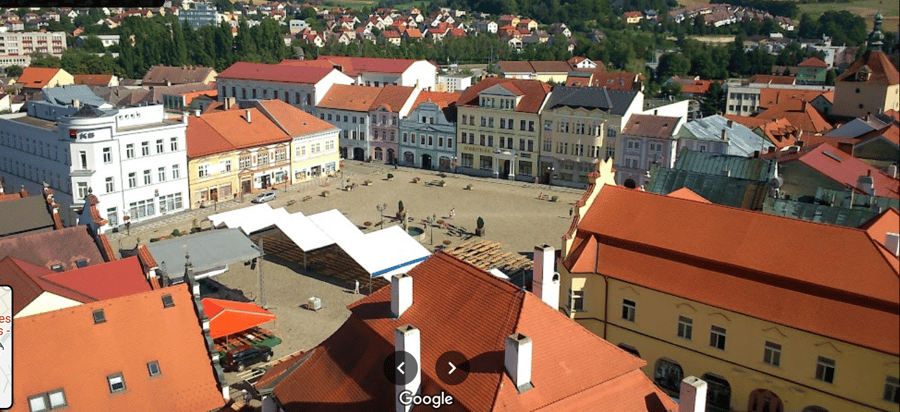Go to the next photo
The height and width of the screenshot is (412, 900).
[452, 368]
